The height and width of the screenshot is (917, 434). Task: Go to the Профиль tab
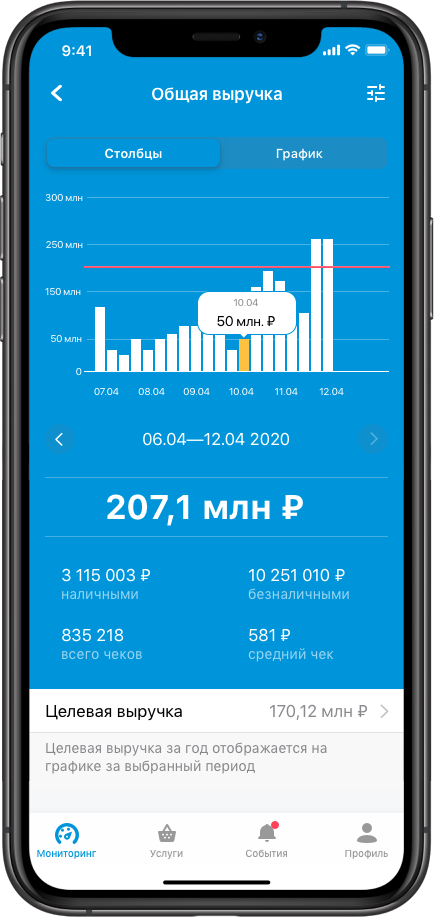coord(366,840)
